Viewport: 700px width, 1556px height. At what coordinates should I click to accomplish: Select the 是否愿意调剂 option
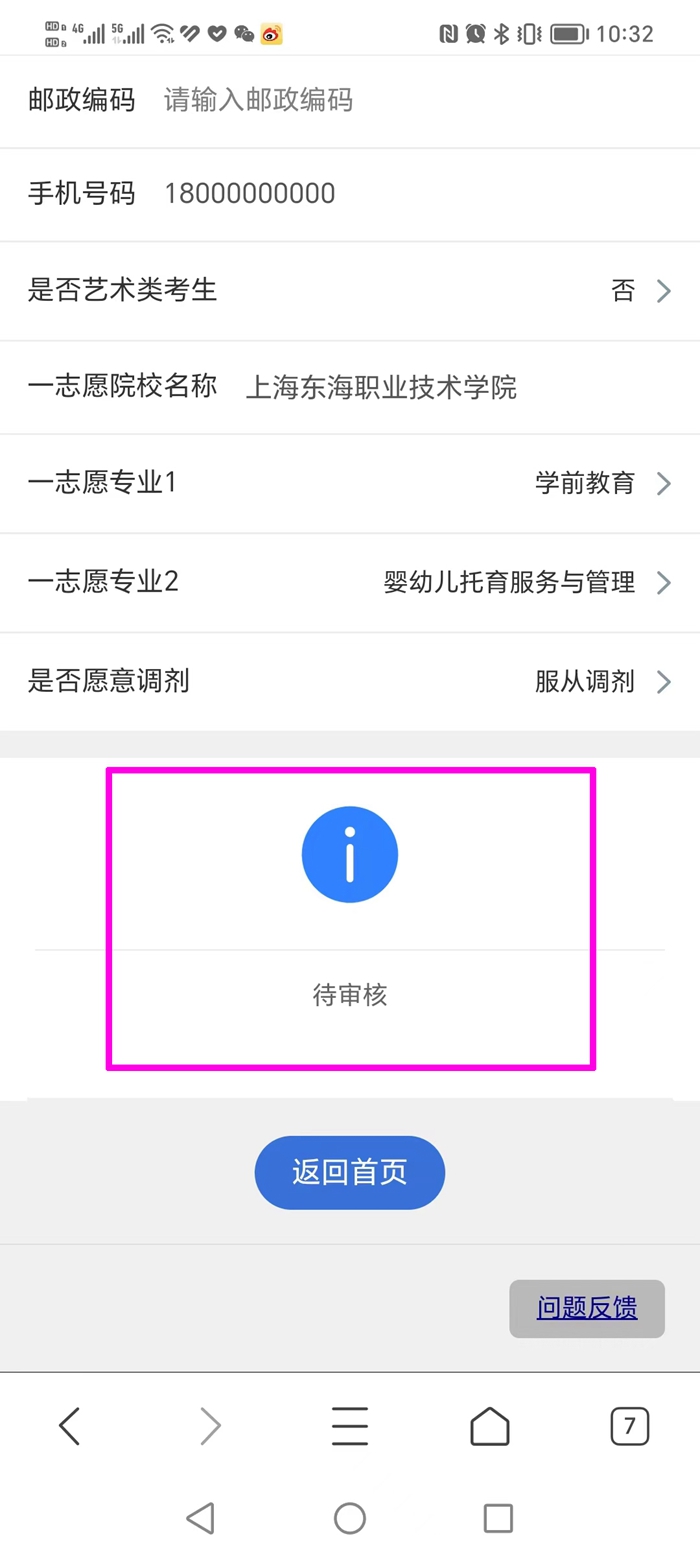point(600,682)
